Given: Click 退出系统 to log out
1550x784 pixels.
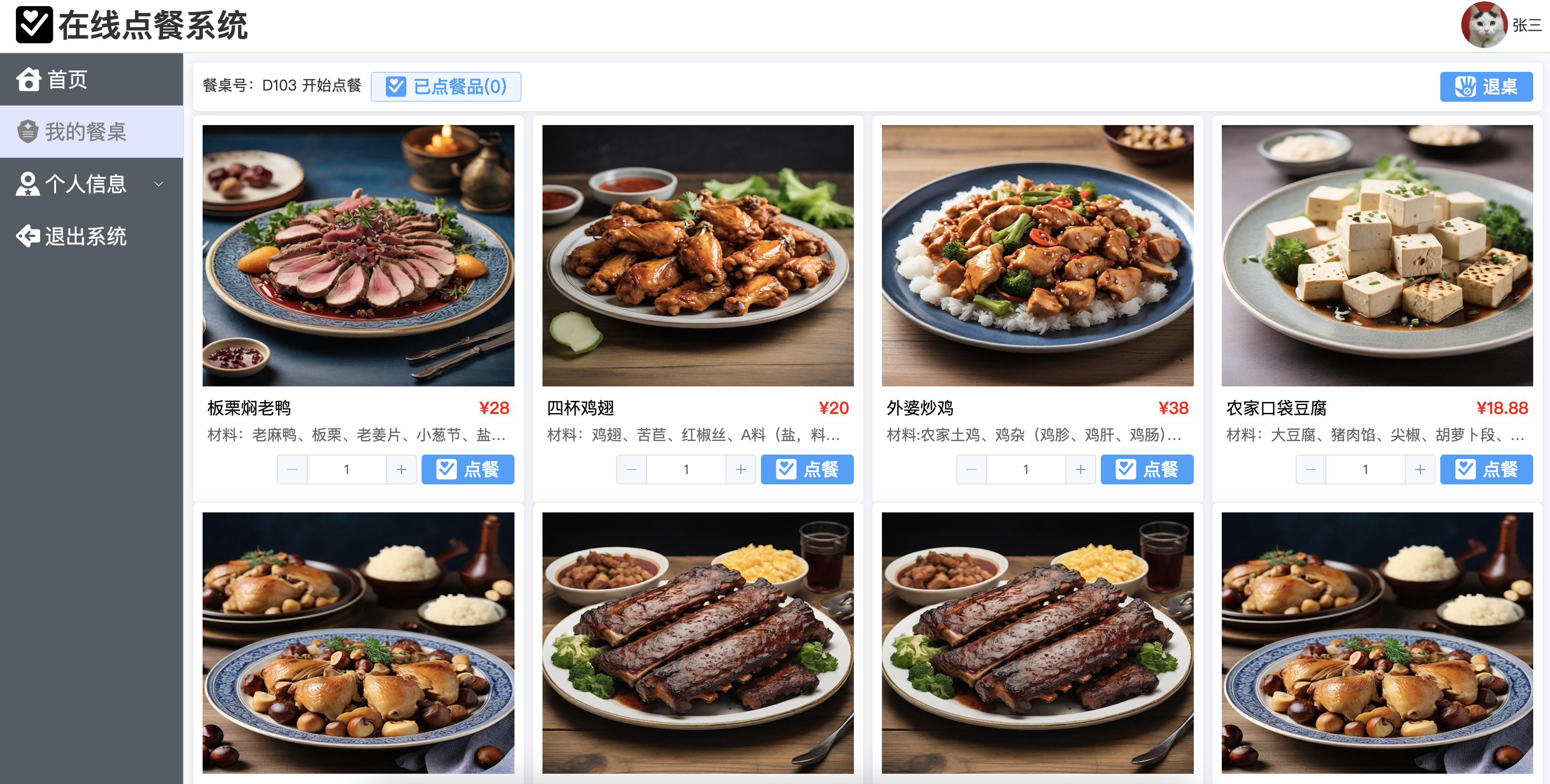Looking at the screenshot, I should [85, 236].
